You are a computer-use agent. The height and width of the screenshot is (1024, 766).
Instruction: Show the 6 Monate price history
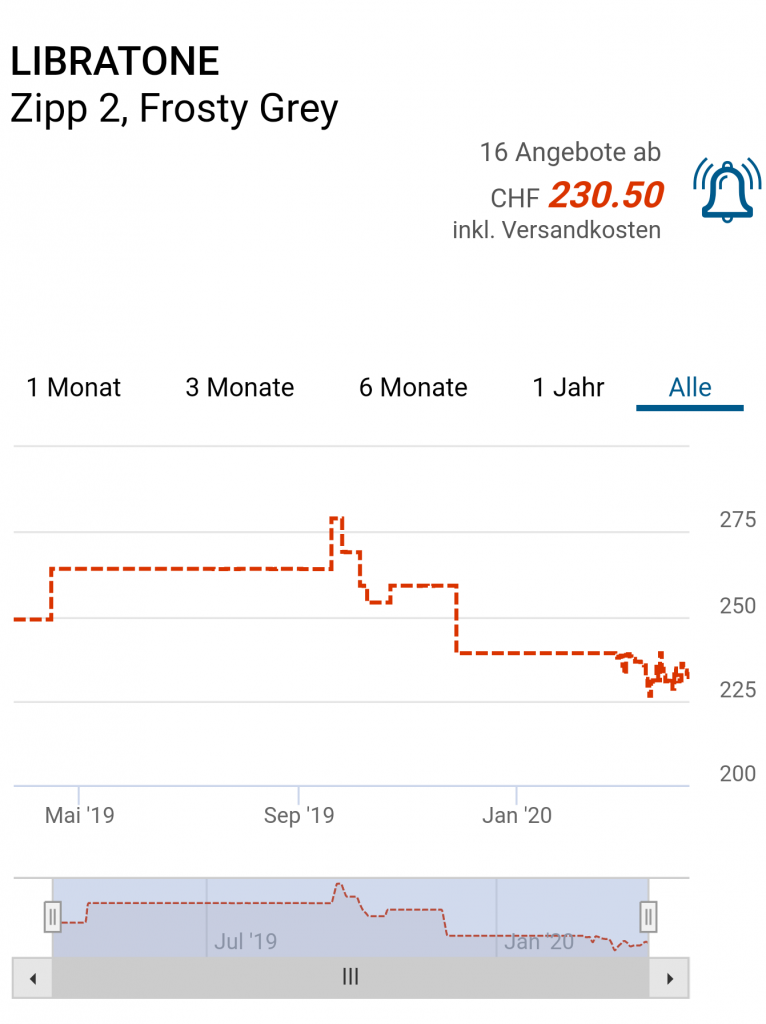click(413, 387)
